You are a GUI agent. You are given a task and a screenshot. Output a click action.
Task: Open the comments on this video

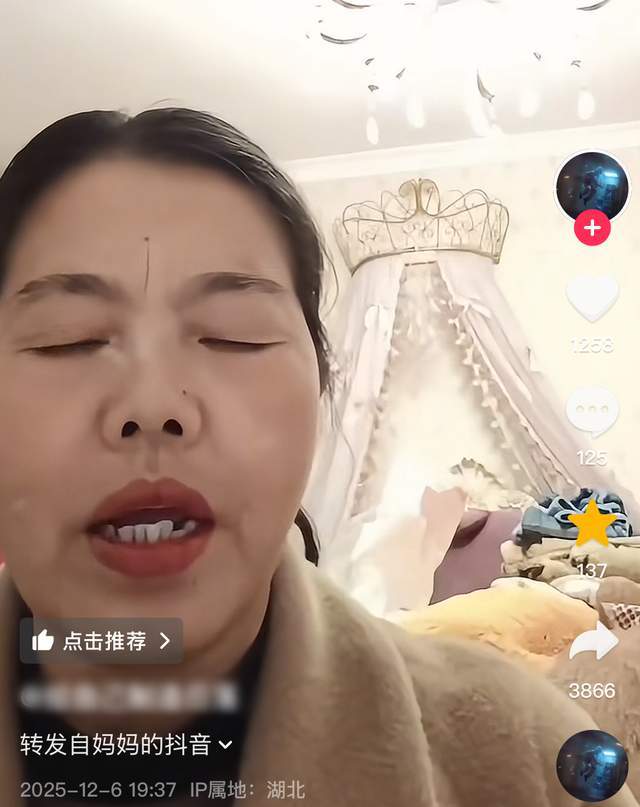tap(592, 410)
